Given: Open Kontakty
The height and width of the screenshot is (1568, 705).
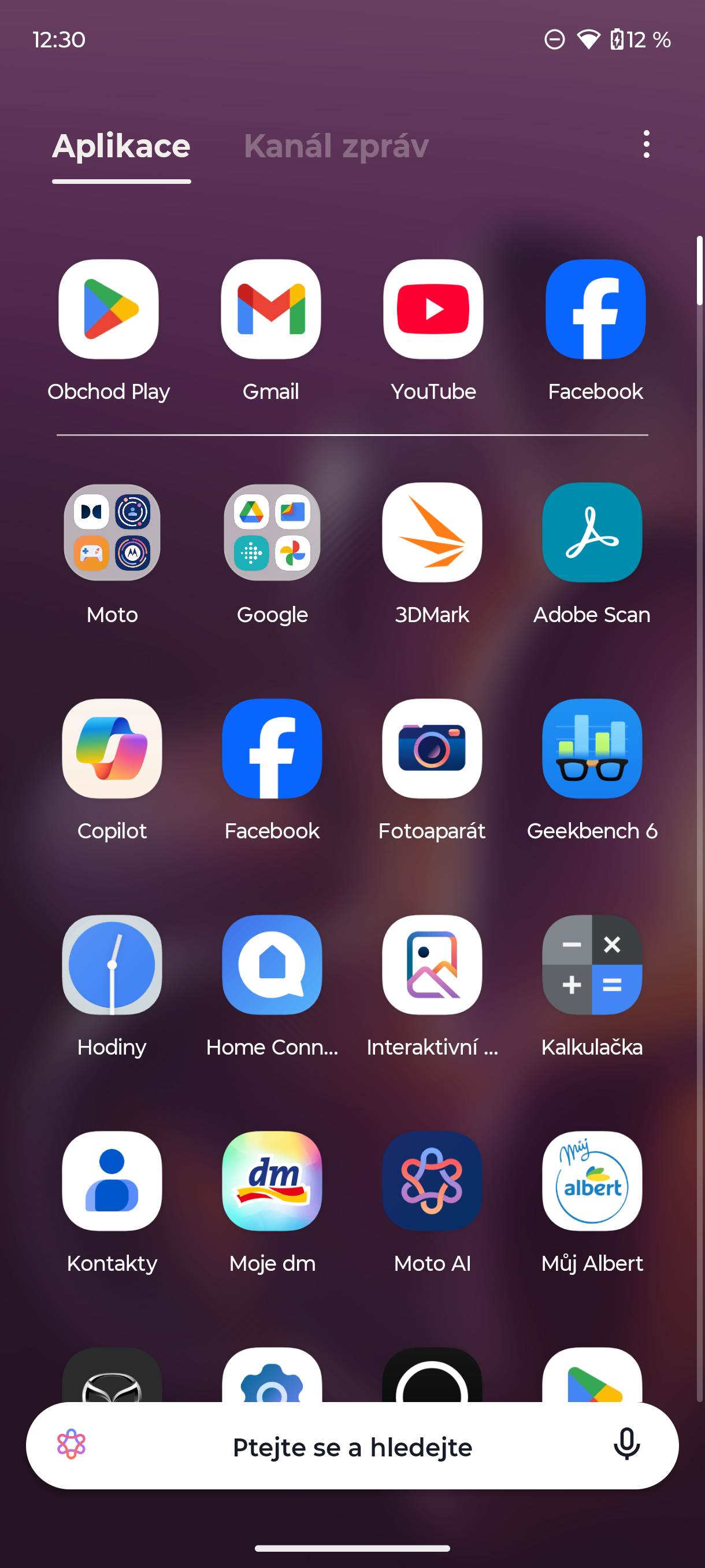Looking at the screenshot, I should pos(112,1181).
